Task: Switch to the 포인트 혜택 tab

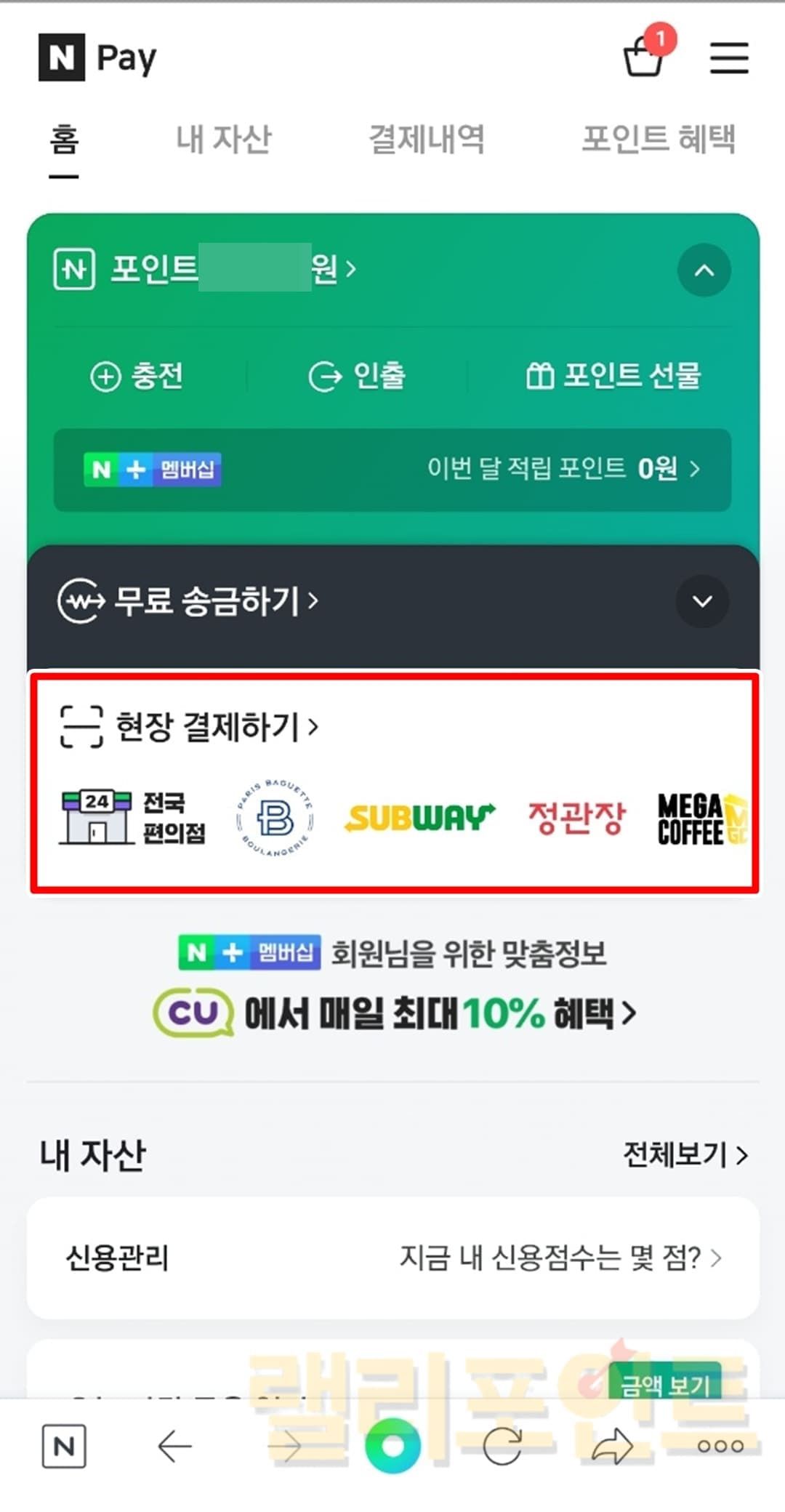Action: tap(659, 139)
